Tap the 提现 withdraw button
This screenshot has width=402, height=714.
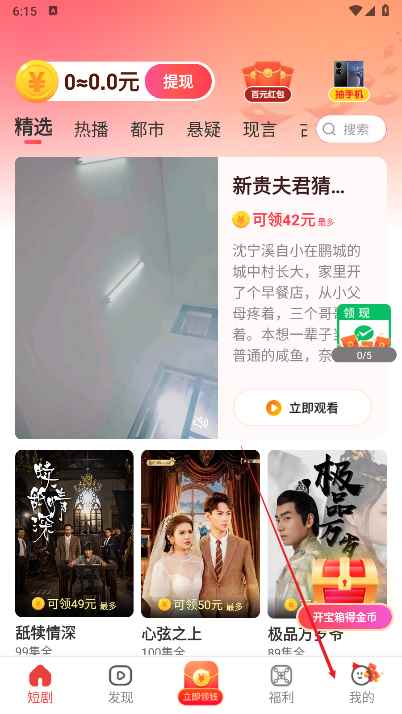pyautogui.click(x=178, y=82)
